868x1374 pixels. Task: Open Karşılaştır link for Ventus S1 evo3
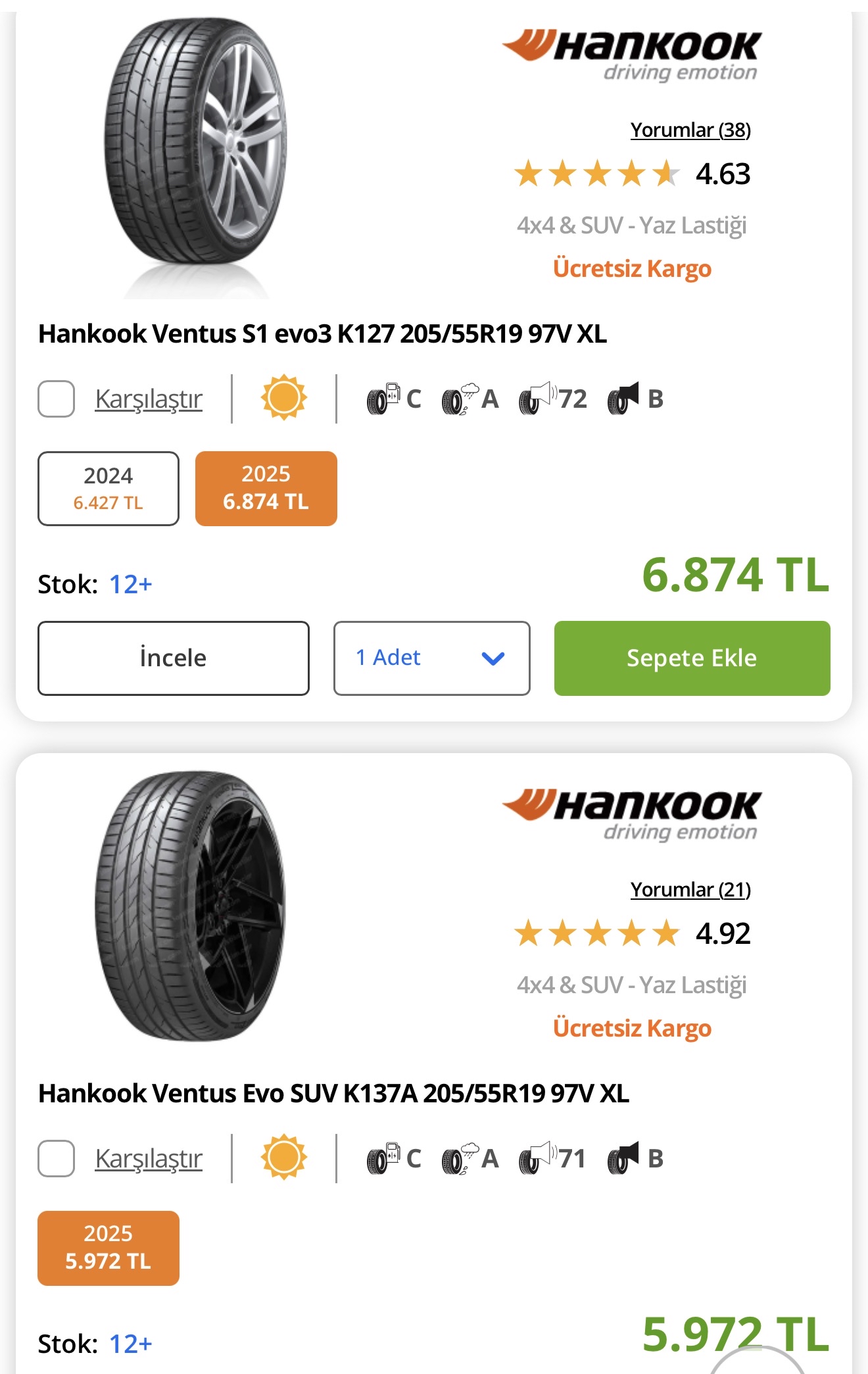coord(149,399)
